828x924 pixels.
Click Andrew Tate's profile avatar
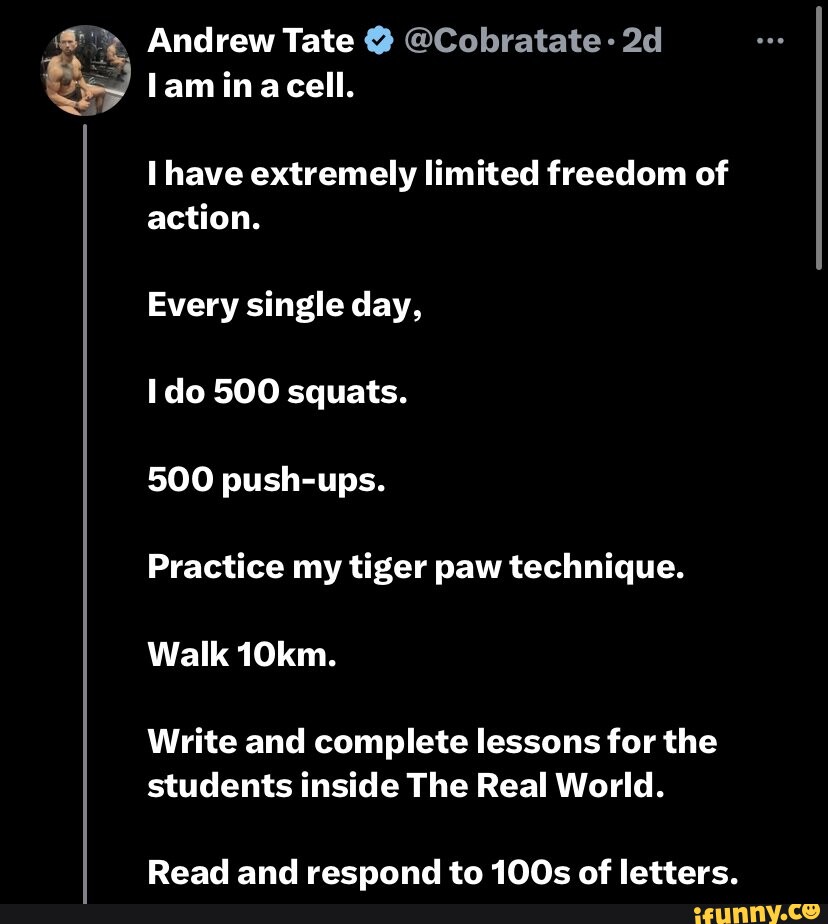[86, 70]
